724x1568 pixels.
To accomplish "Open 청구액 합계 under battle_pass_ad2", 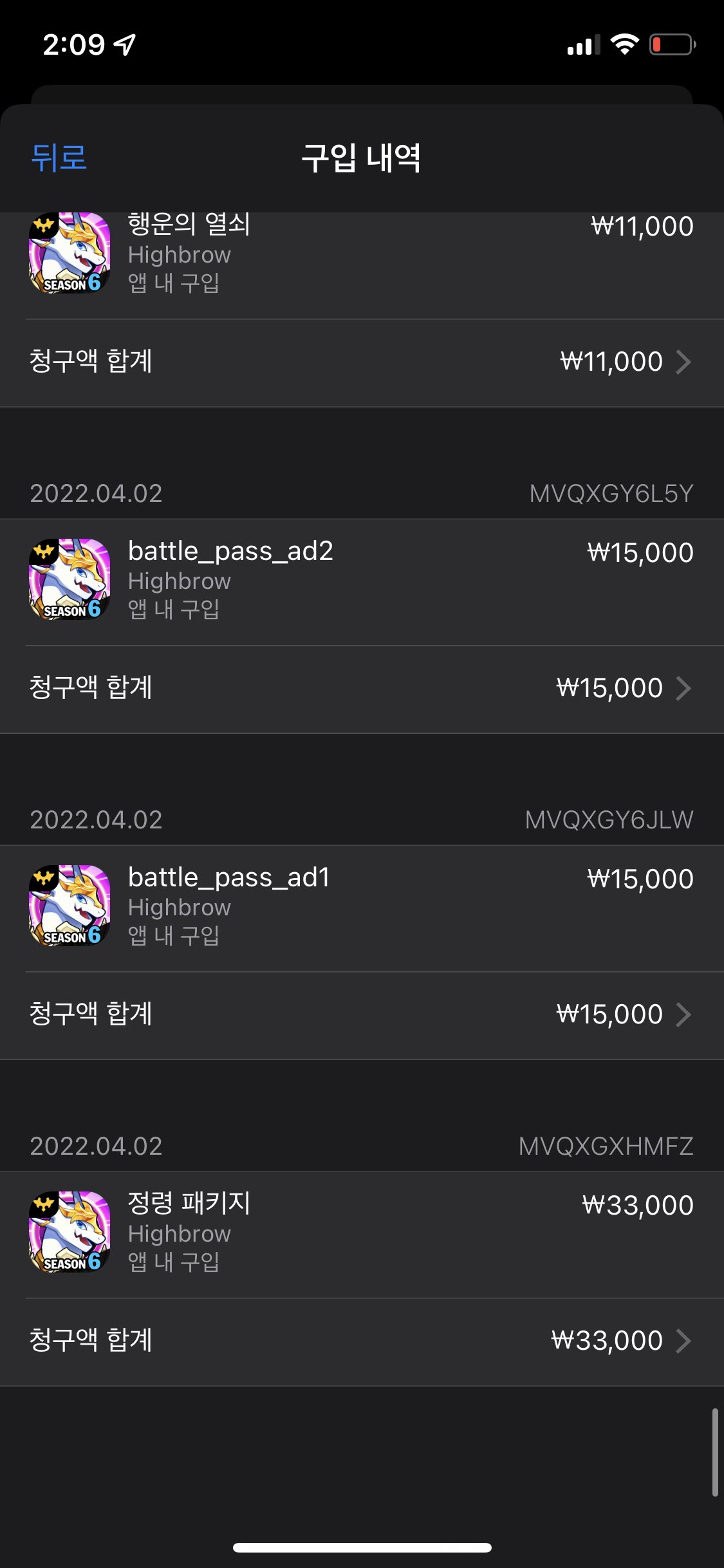I will 360,688.
